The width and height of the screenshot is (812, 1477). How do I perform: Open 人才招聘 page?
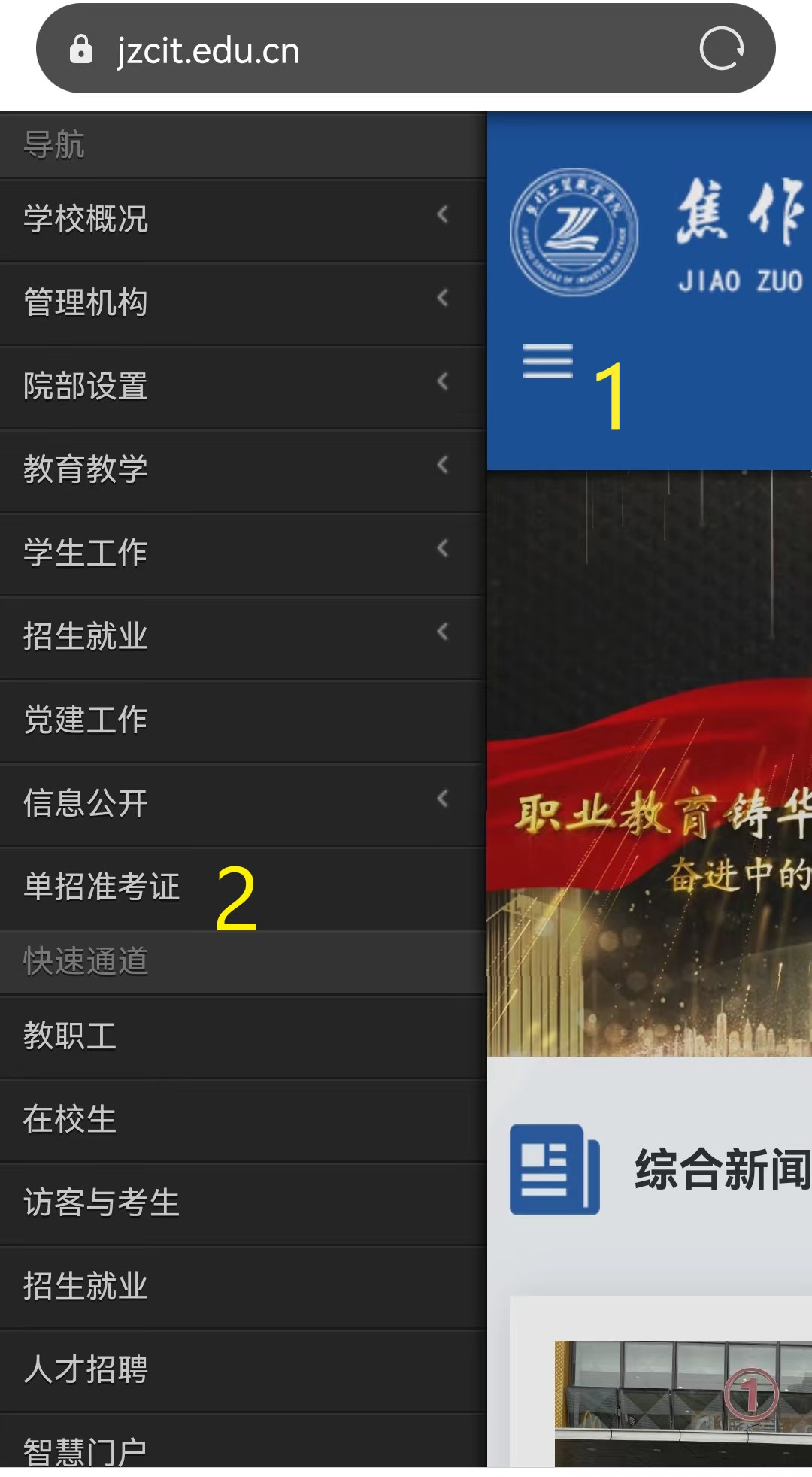(x=241, y=1370)
